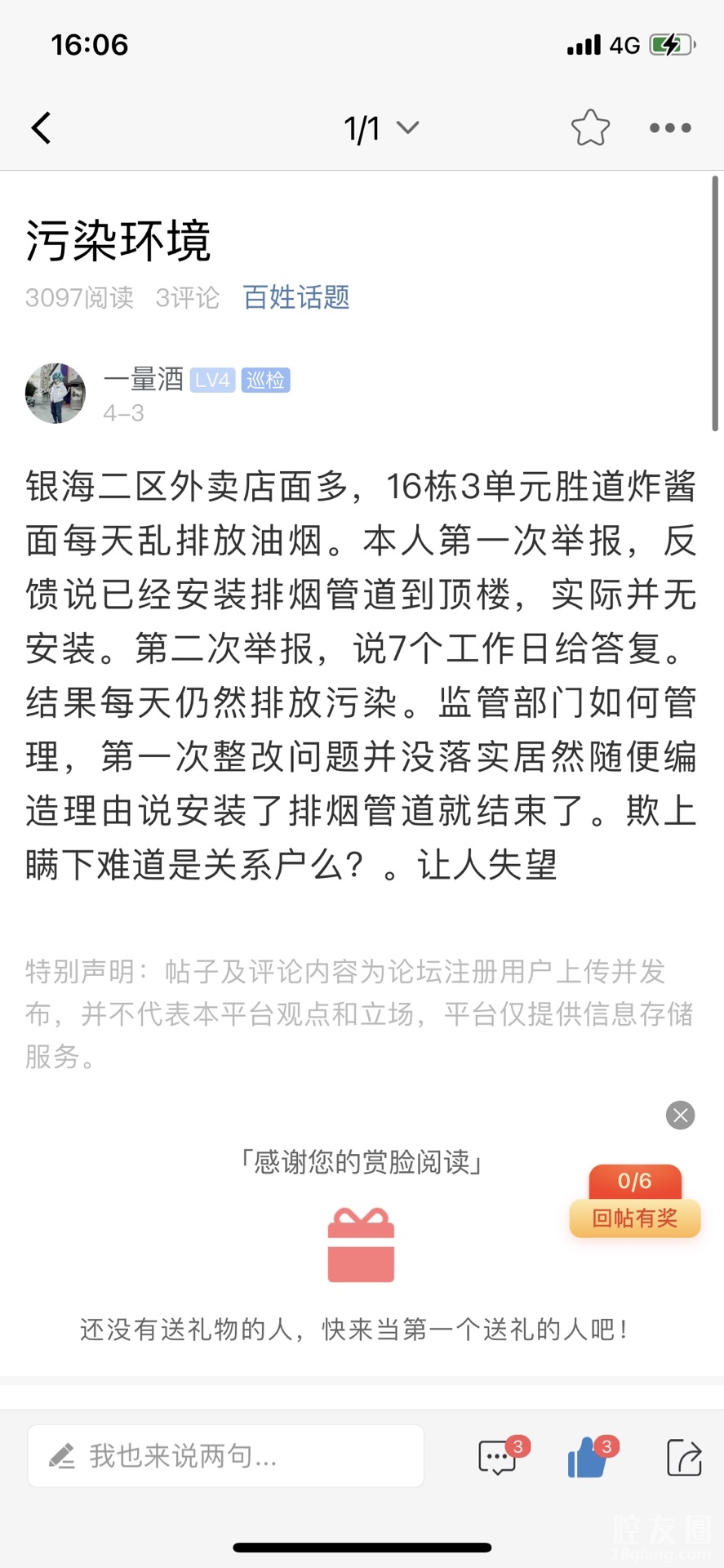
Task: Favorite this post with the star
Action: (x=590, y=128)
